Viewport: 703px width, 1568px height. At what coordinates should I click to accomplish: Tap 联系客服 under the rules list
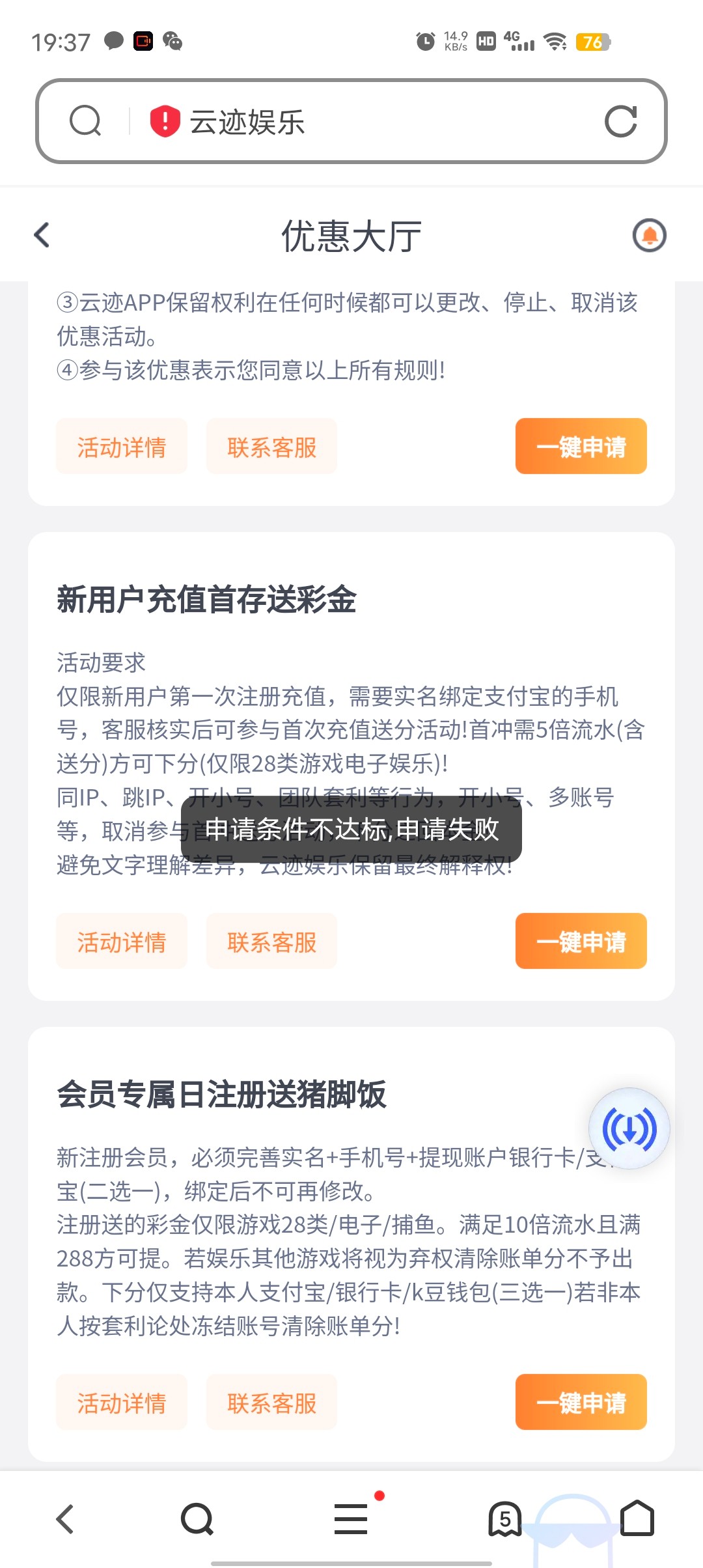[x=271, y=447]
